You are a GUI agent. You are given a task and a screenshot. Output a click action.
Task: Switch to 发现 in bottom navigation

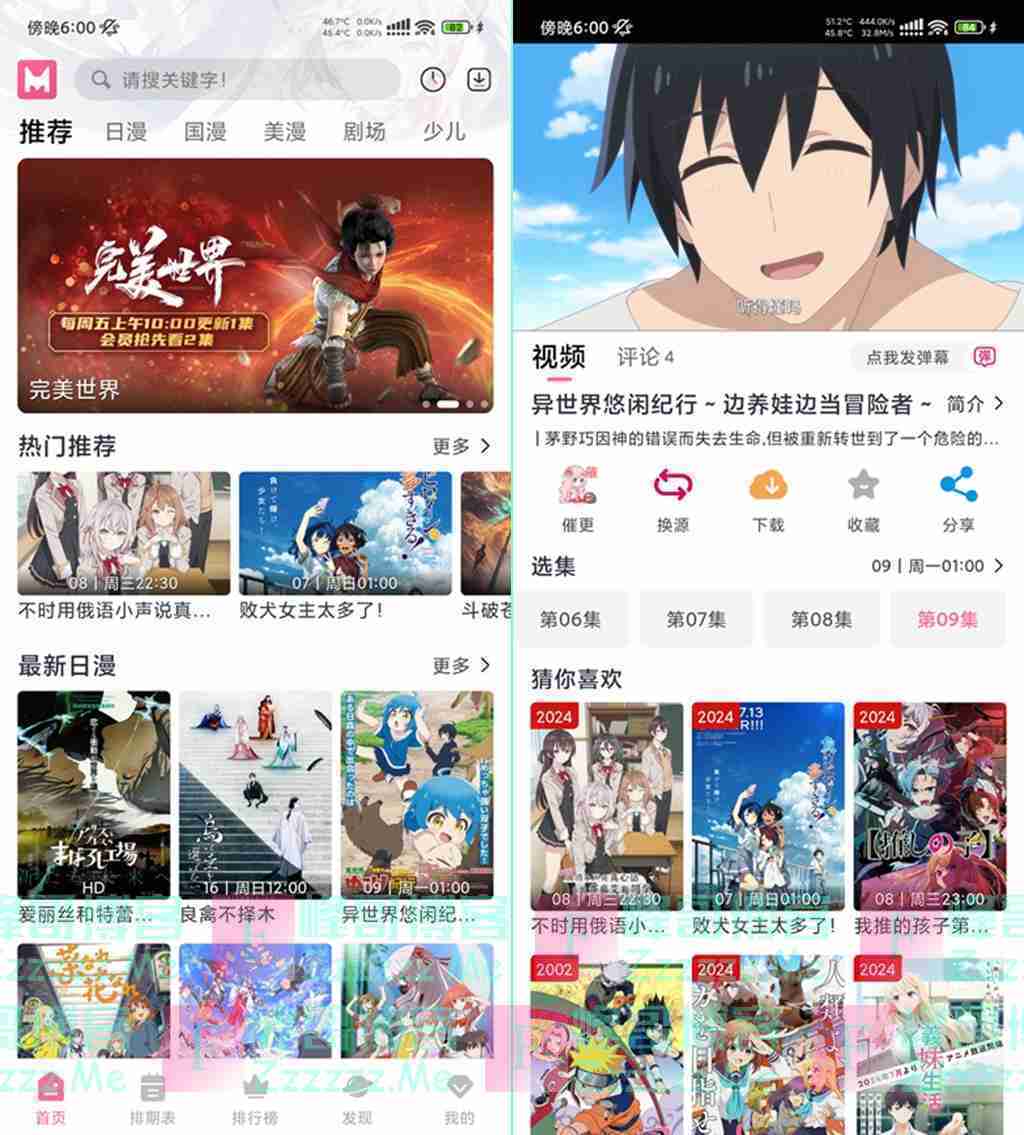(357, 1098)
